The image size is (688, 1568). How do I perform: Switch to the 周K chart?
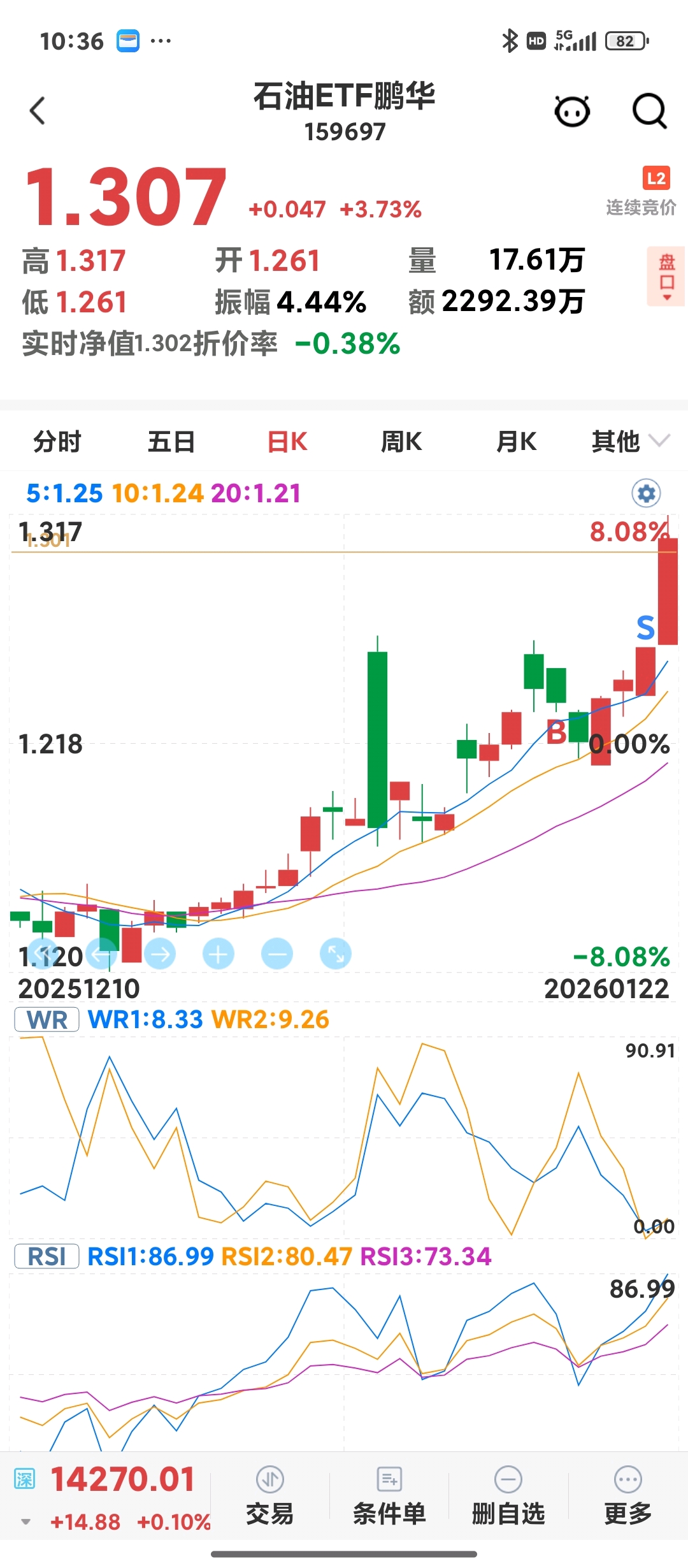(401, 441)
